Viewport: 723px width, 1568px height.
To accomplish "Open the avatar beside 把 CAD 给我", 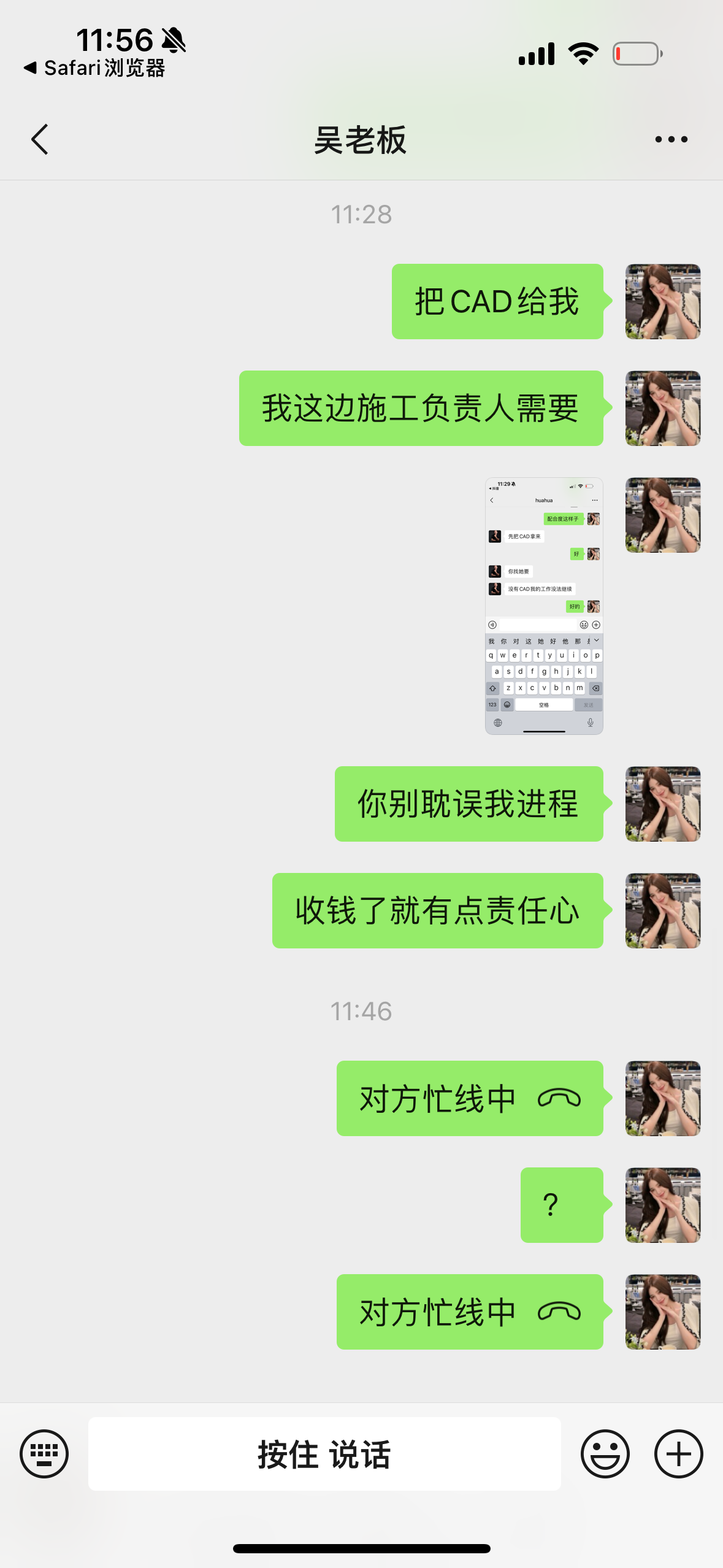I will click(662, 301).
